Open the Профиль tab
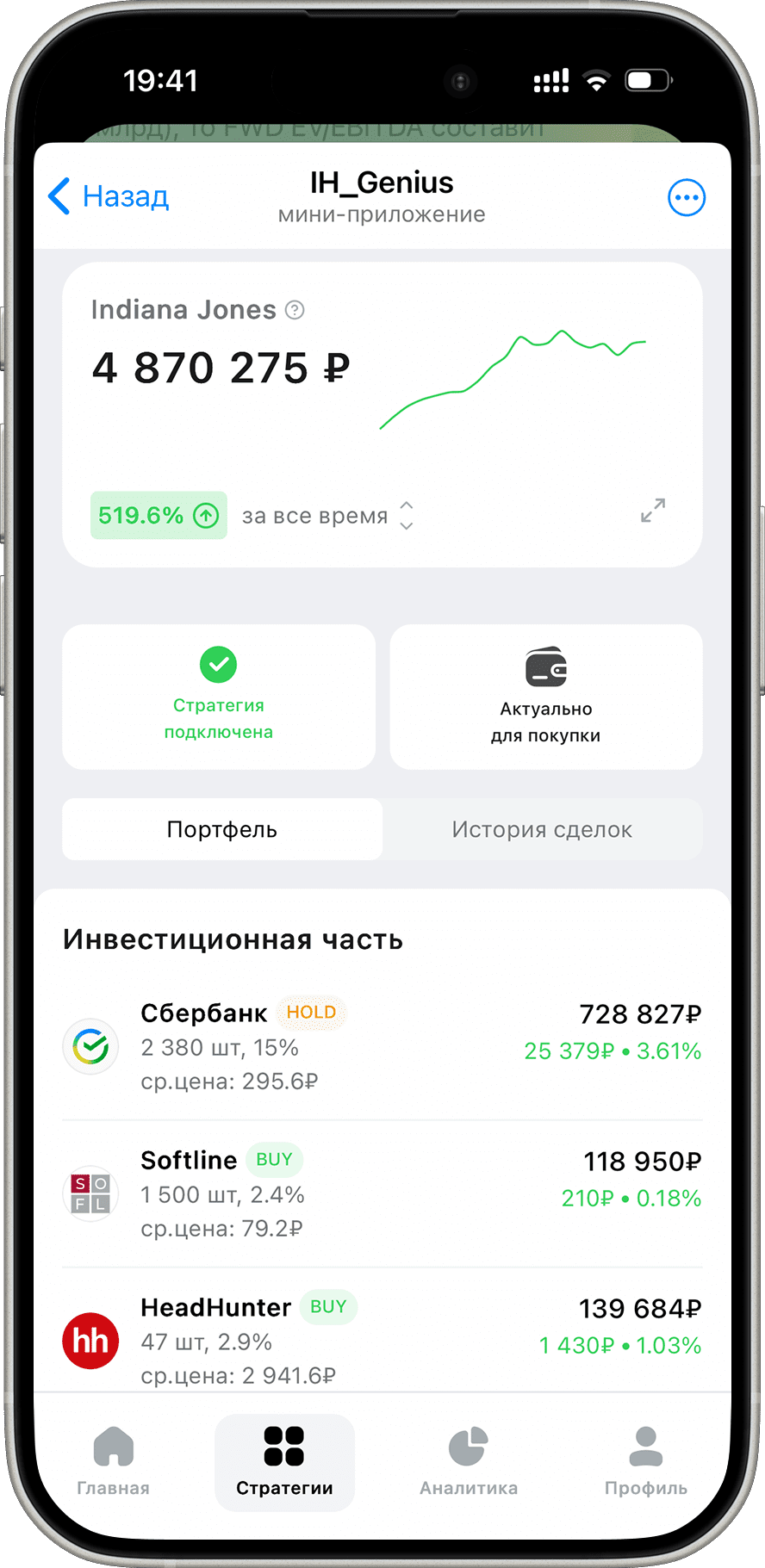Screen dimensions: 765x1568 [645, 1462]
